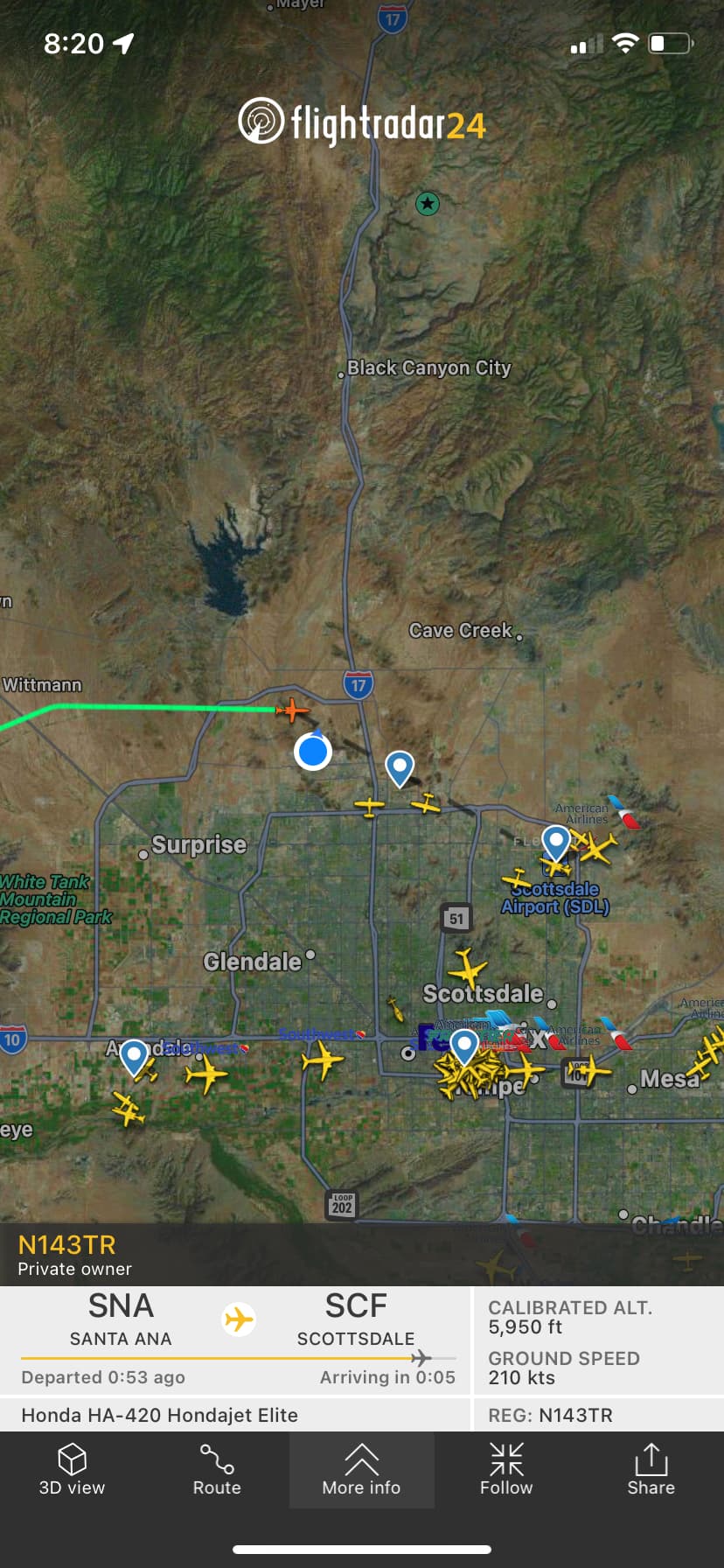Expand More info panel
This screenshot has height=1568, width=724.
[361, 1470]
